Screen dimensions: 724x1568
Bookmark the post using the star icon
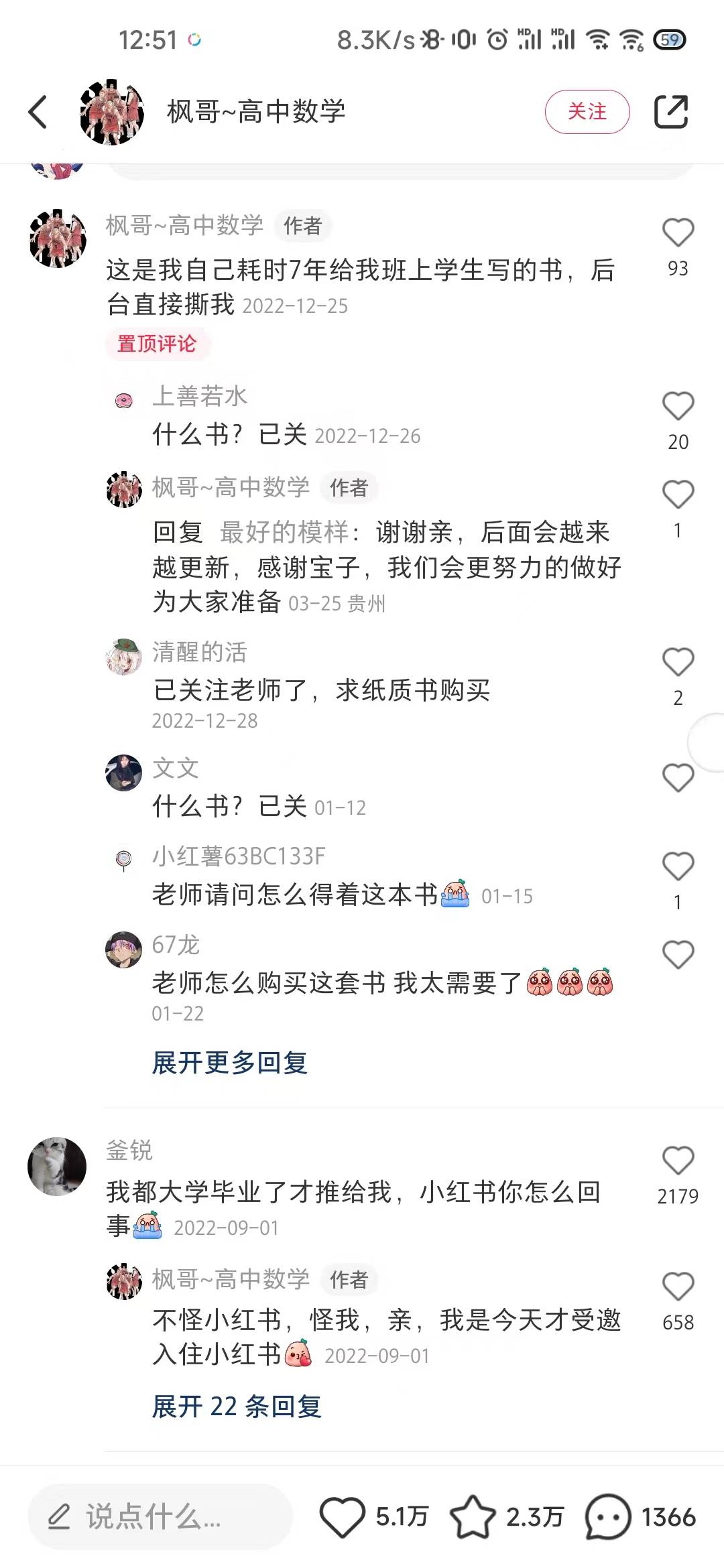(x=473, y=1516)
